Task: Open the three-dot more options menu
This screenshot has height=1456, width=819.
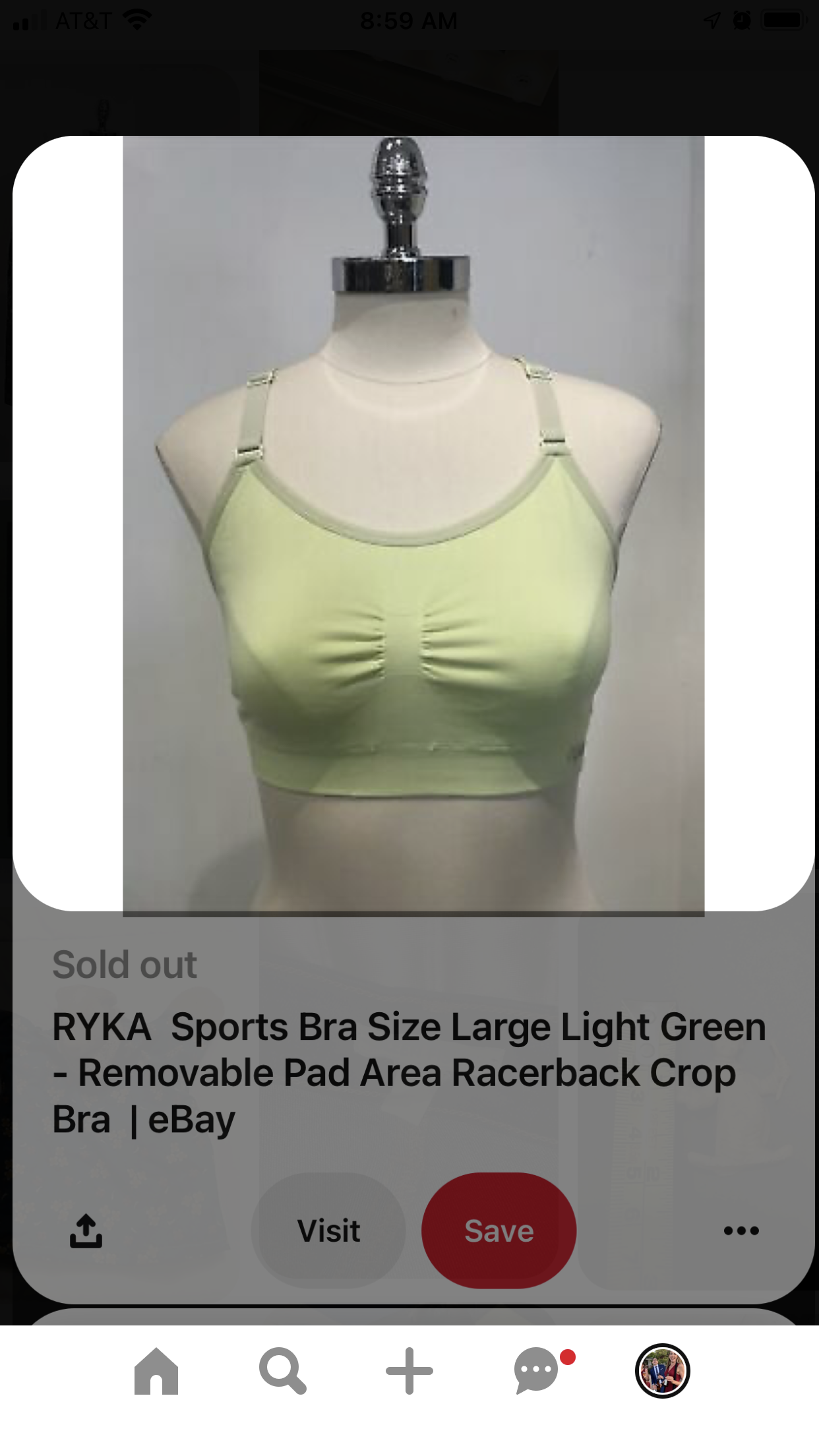Action: (x=741, y=1230)
